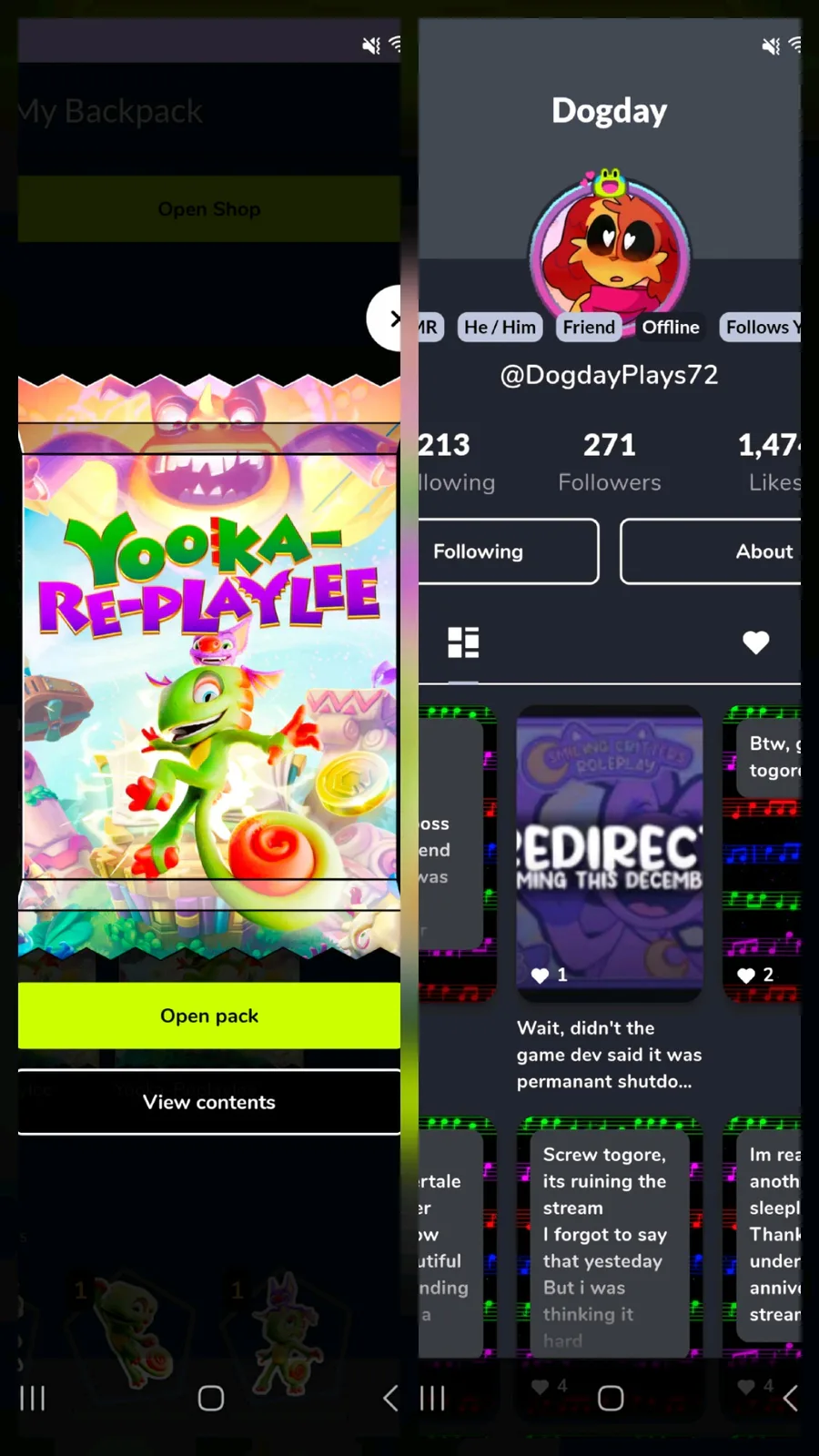Open the Redirect coming this December post

(610, 851)
